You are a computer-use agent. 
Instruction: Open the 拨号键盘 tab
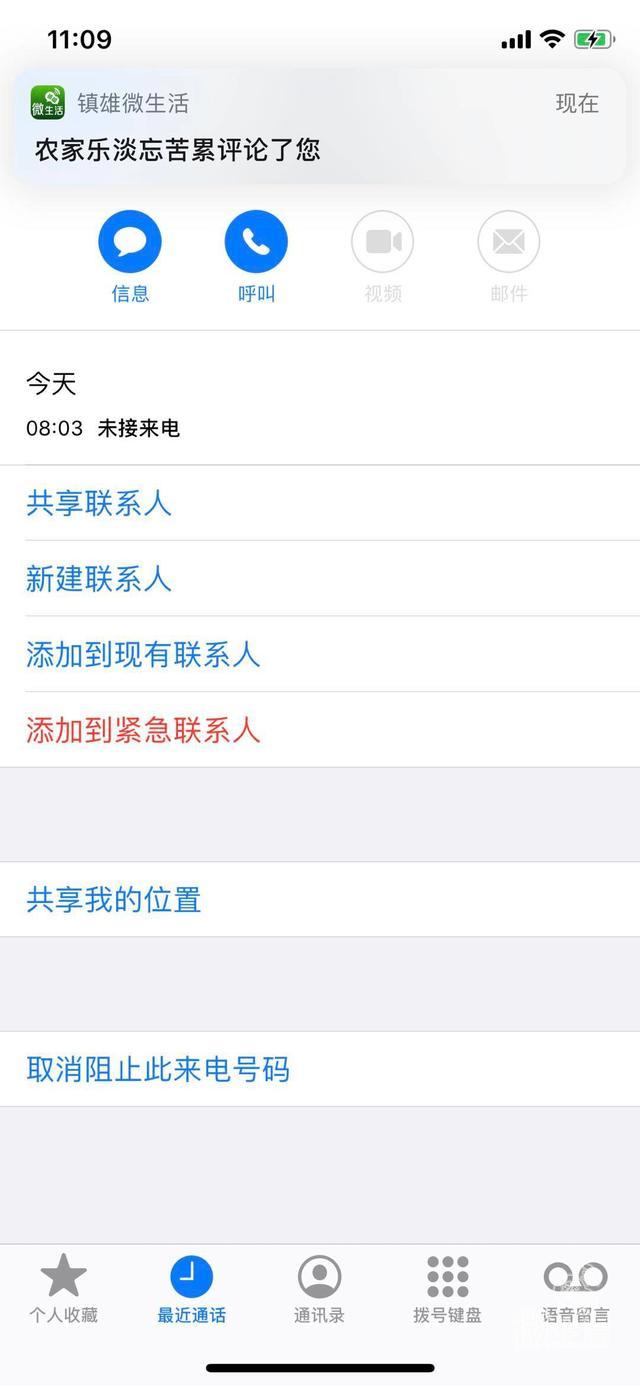tap(447, 1289)
